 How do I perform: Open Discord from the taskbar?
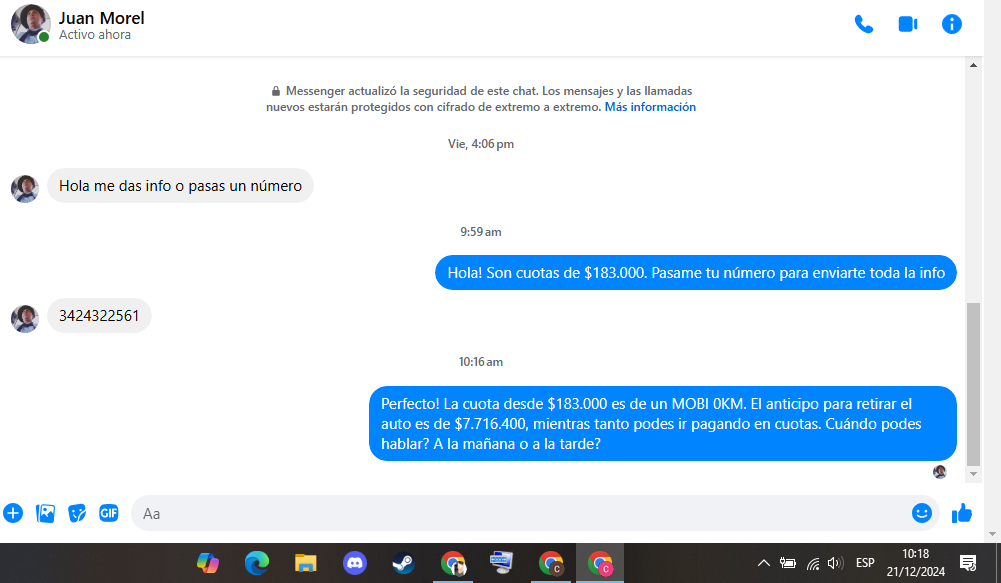tap(355, 563)
